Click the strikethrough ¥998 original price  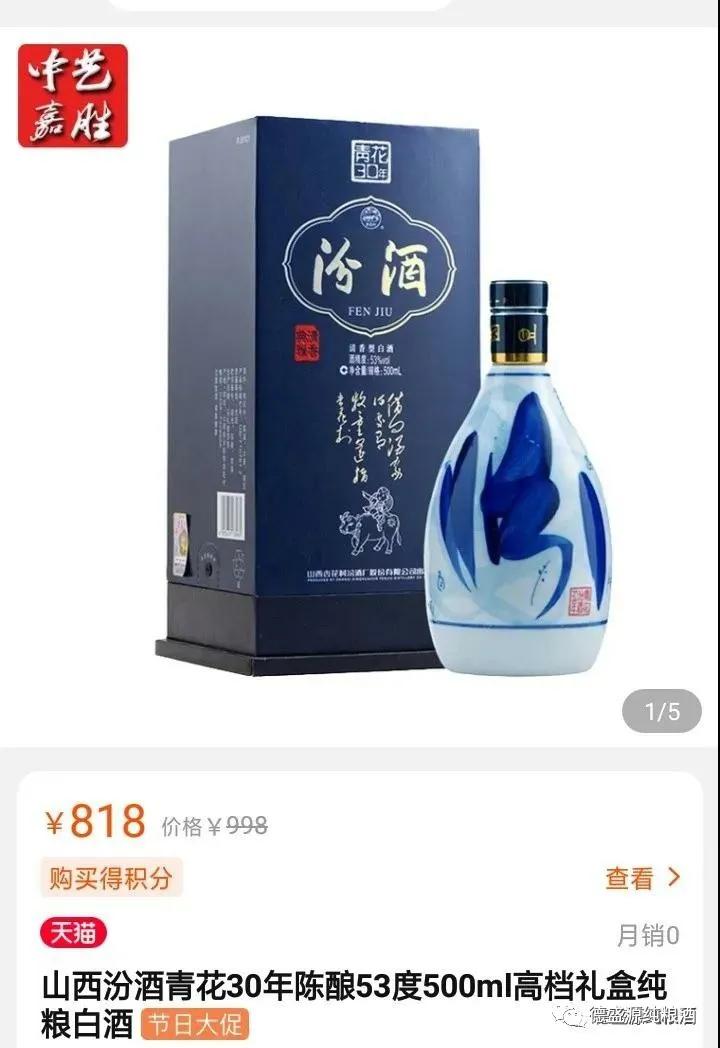click(x=236, y=824)
